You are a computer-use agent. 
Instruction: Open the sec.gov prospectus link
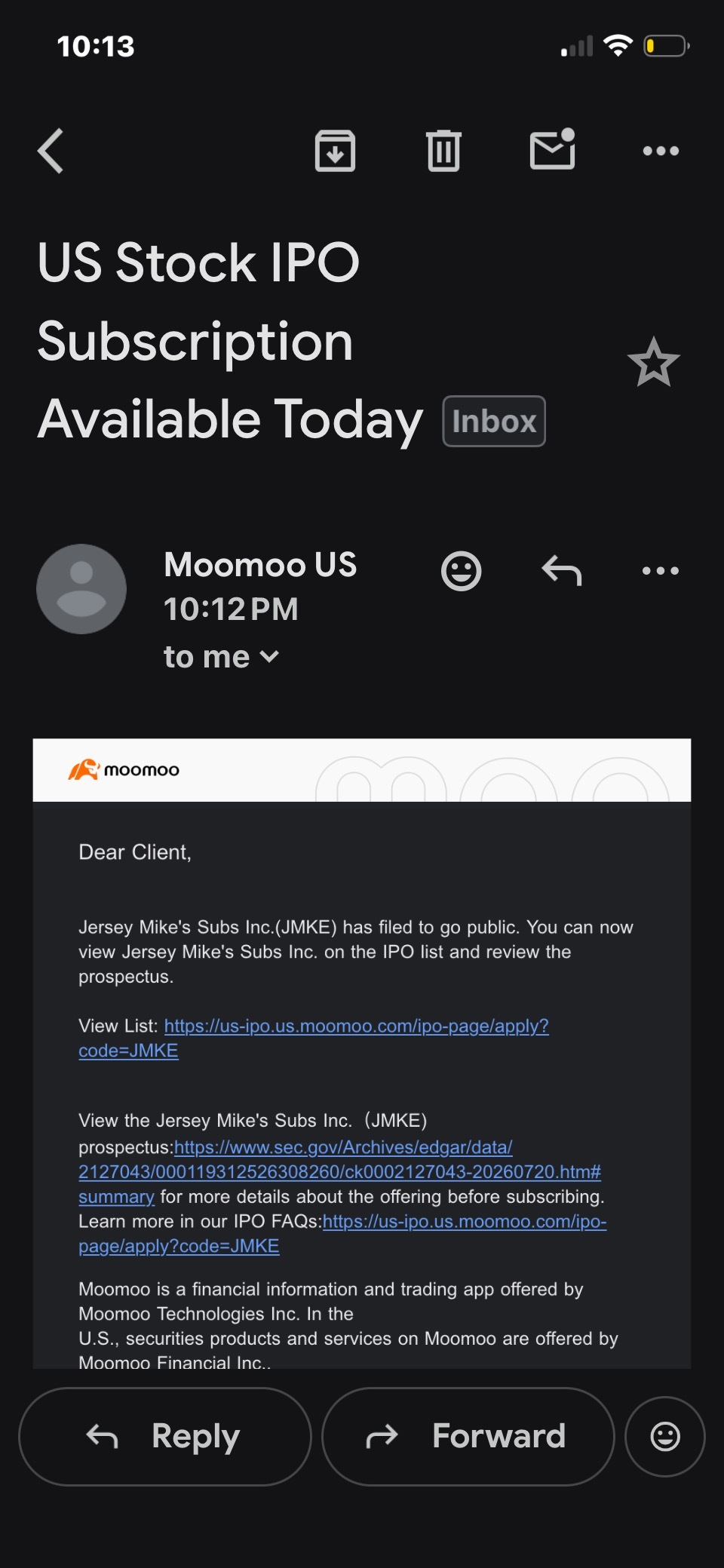pos(339,1171)
